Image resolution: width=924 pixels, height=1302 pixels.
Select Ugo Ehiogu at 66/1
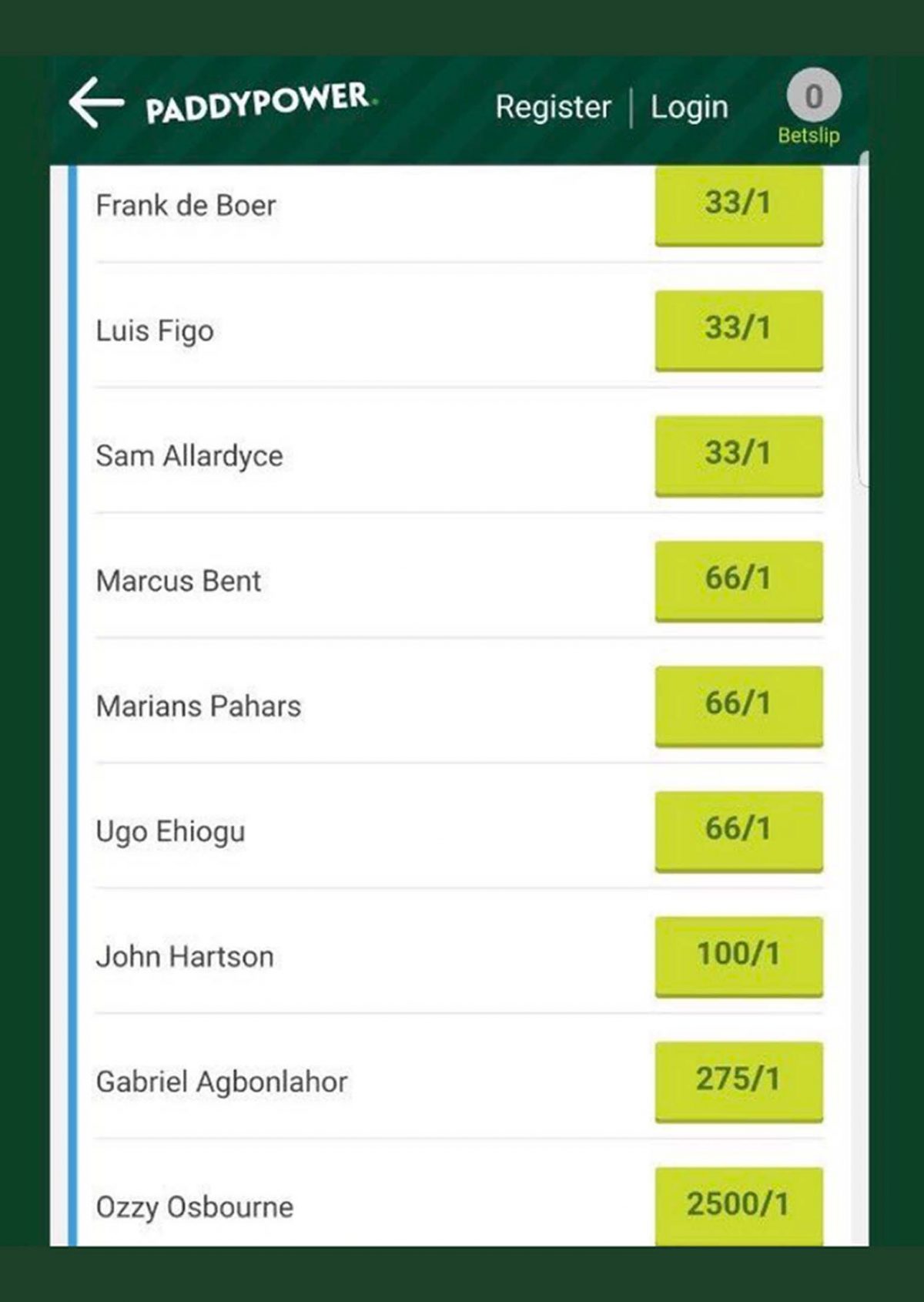(738, 831)
